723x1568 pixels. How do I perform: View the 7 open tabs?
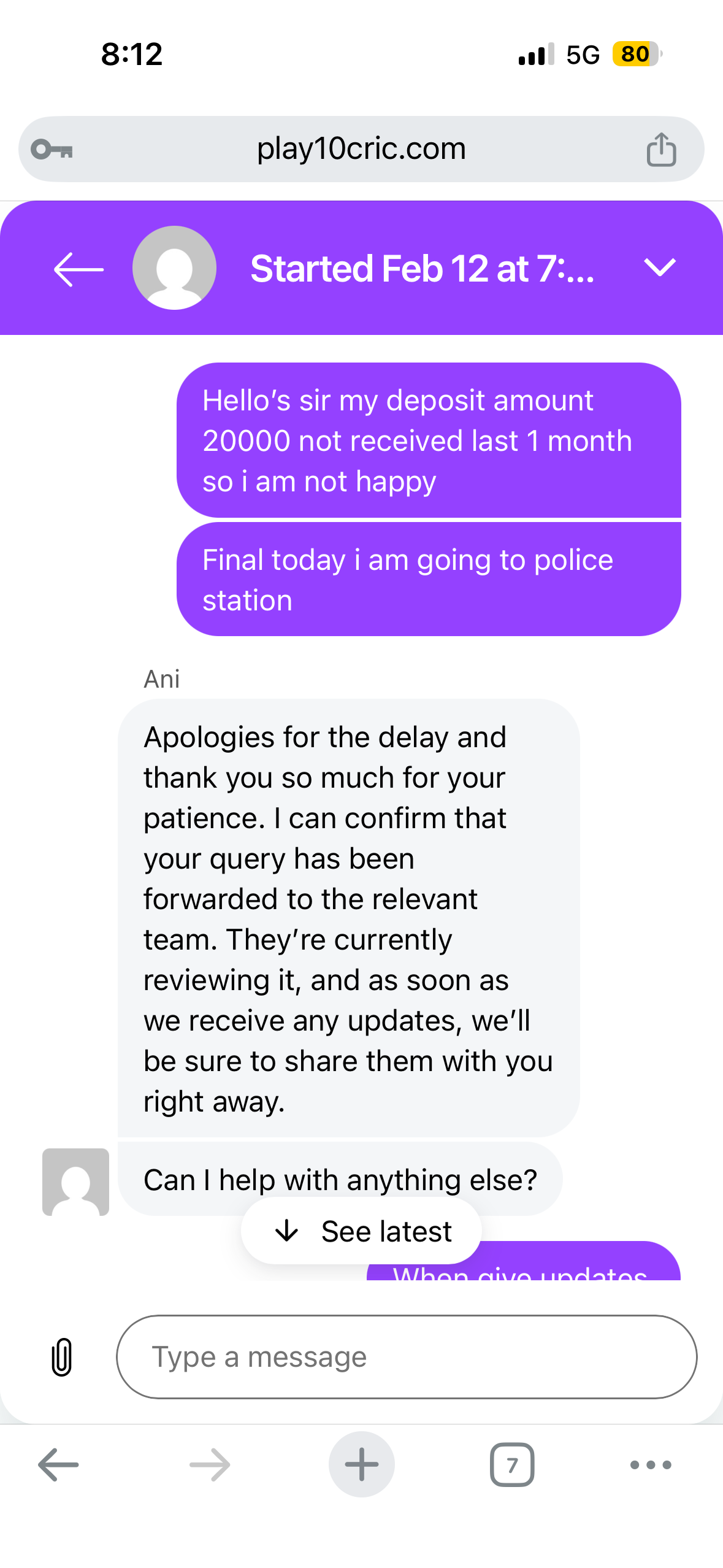tap(511, 1464)
